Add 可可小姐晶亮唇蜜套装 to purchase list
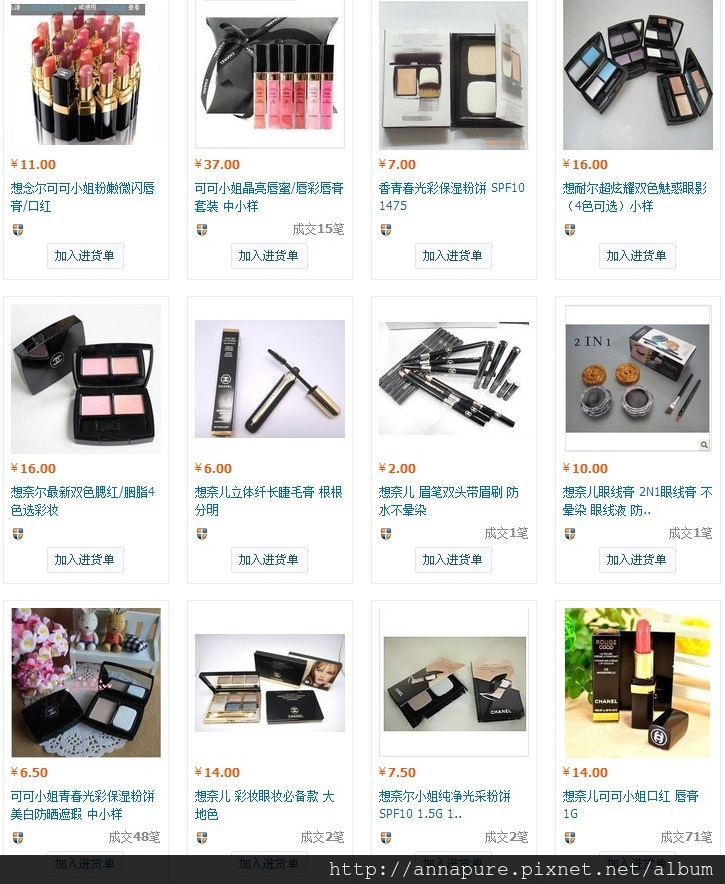Image resolution: width=725 pixels, height=884 pixels. click(x=269, y=256)
